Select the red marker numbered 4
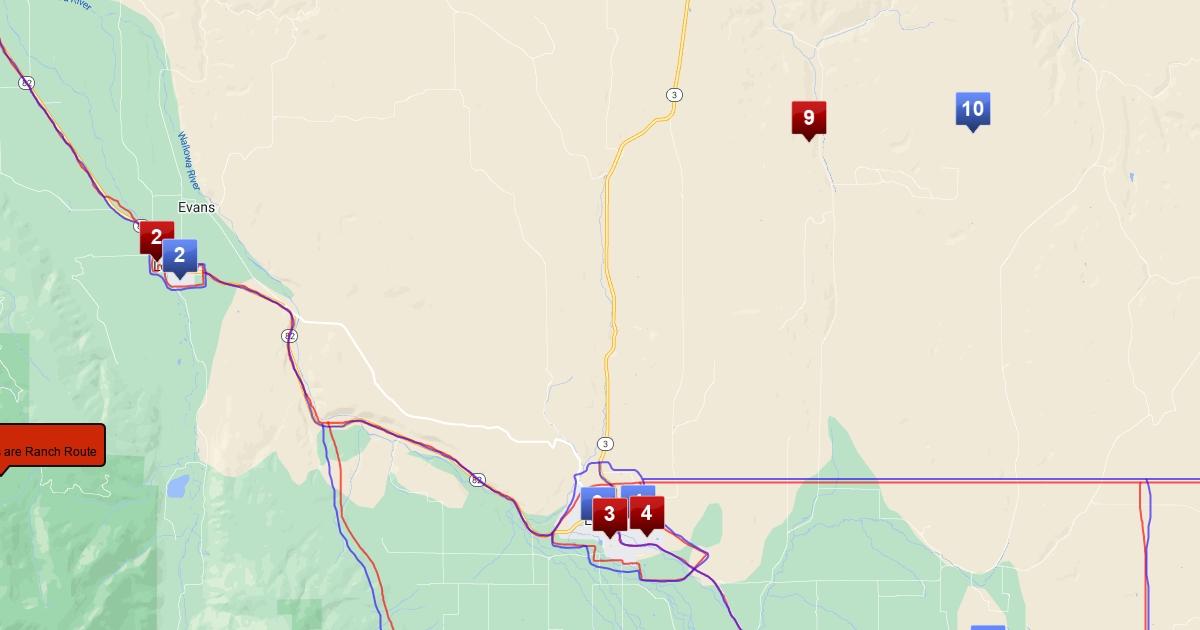The width and height of the screenshot is (1200, 630). [647, 514]
